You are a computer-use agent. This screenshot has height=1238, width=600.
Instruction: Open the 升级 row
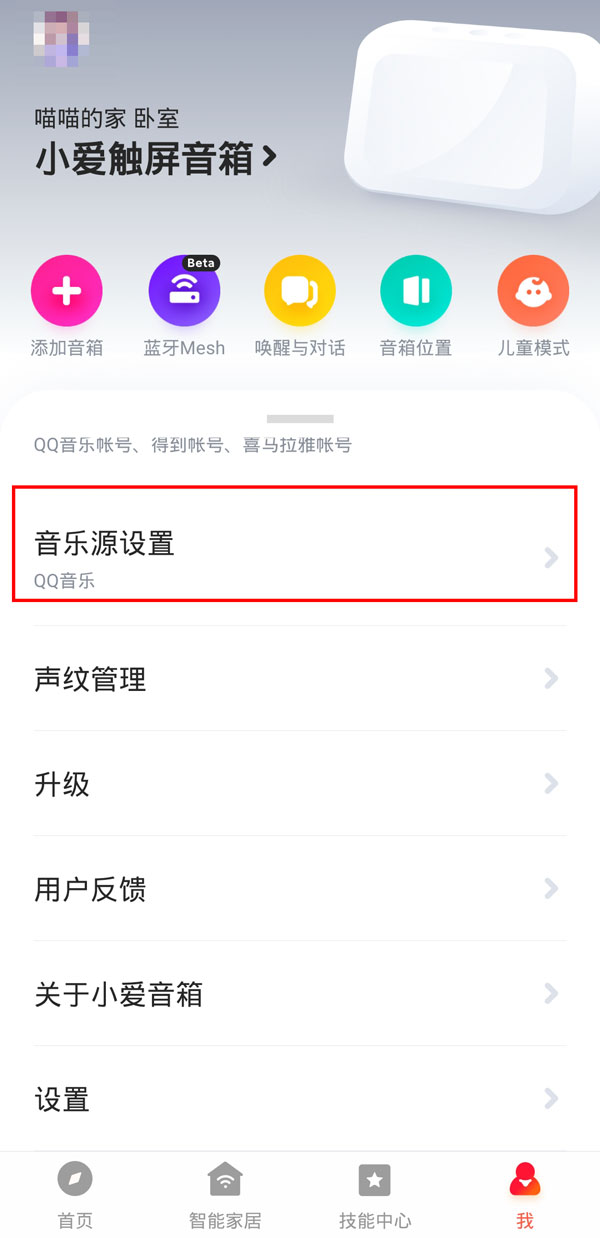295,784
